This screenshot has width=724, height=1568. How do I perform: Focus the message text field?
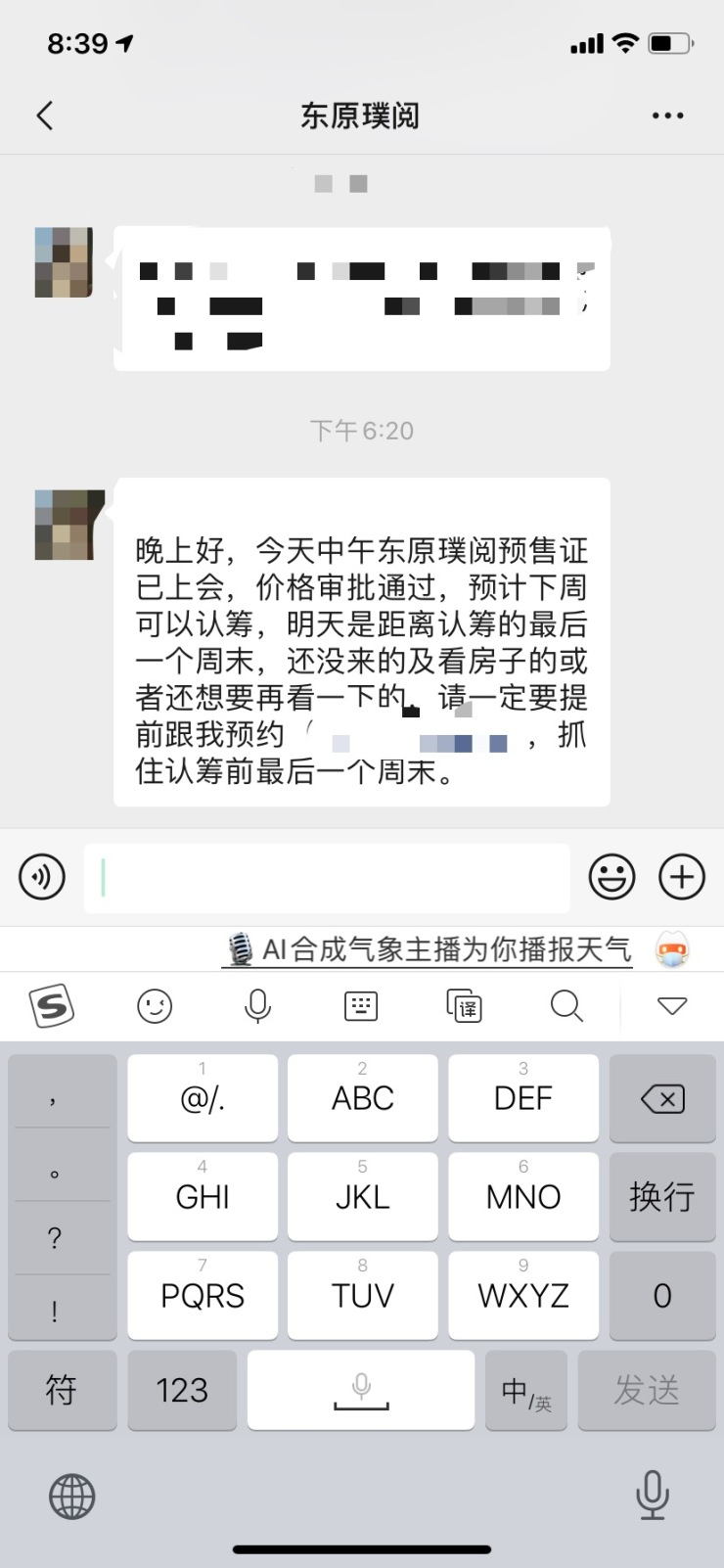click(x=327, y=877)
